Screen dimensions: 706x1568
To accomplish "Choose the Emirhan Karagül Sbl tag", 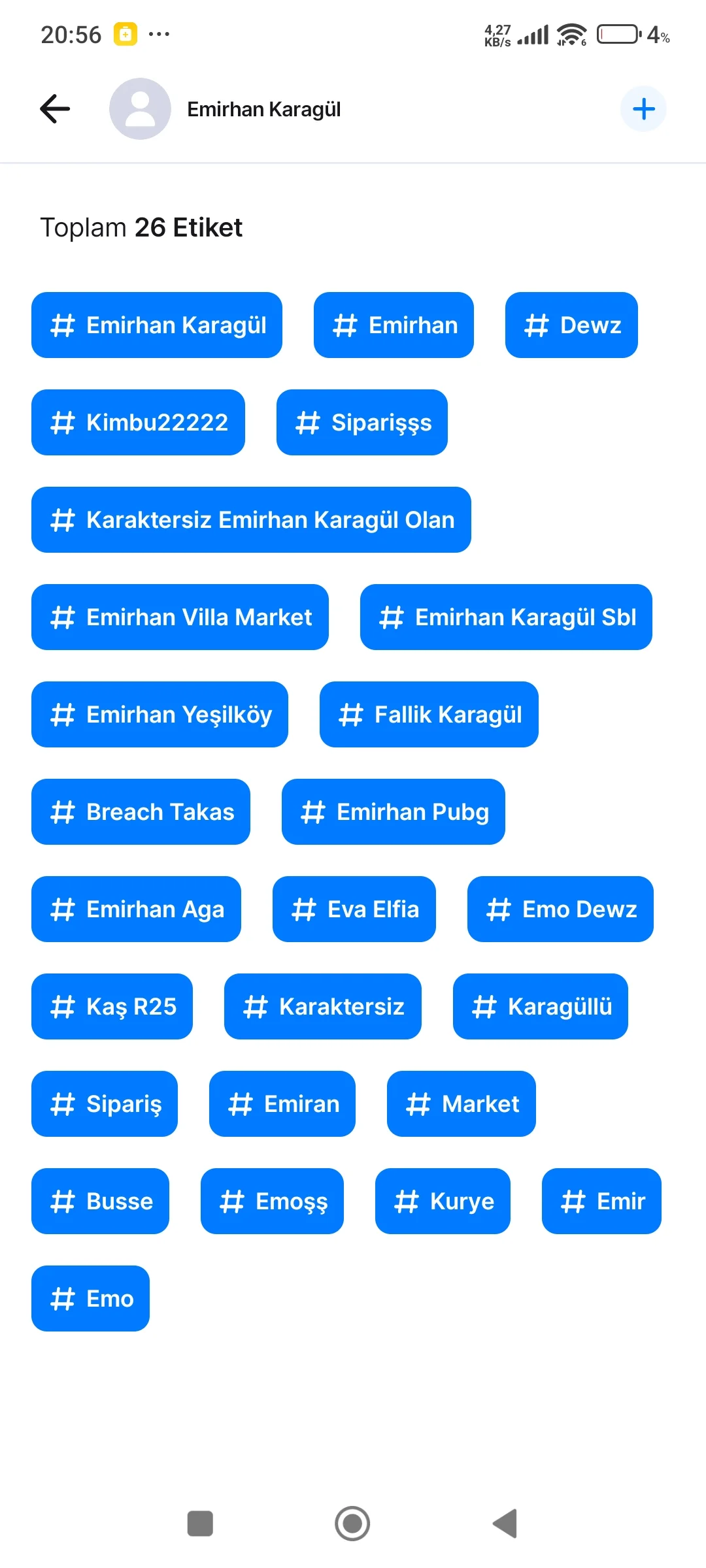I will coord(506,617).
